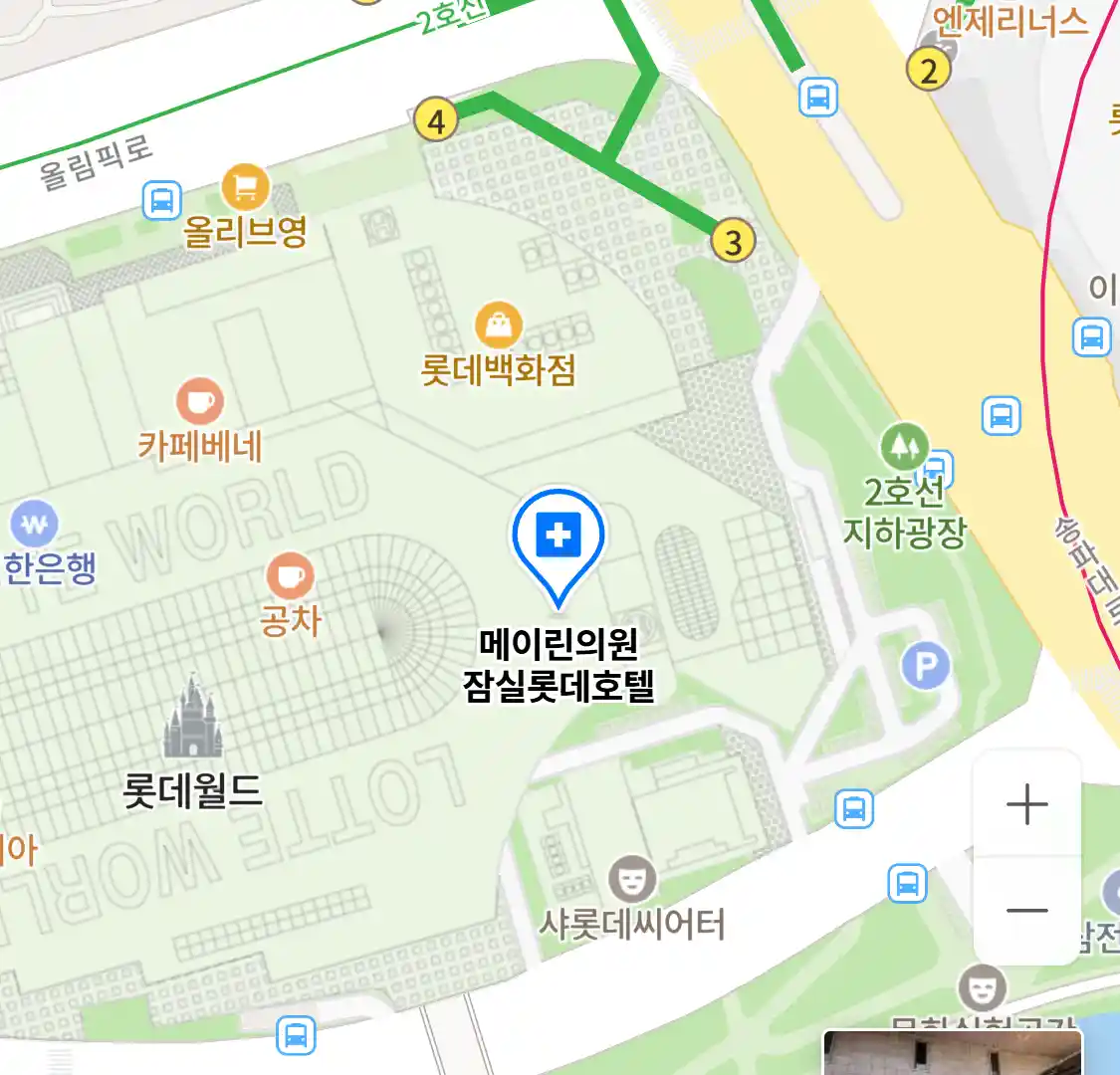Viewport: 1120px width, 1075px height.
Task: Tap the 샤롯데씨어터 theater marker
Action: (631, 880)
